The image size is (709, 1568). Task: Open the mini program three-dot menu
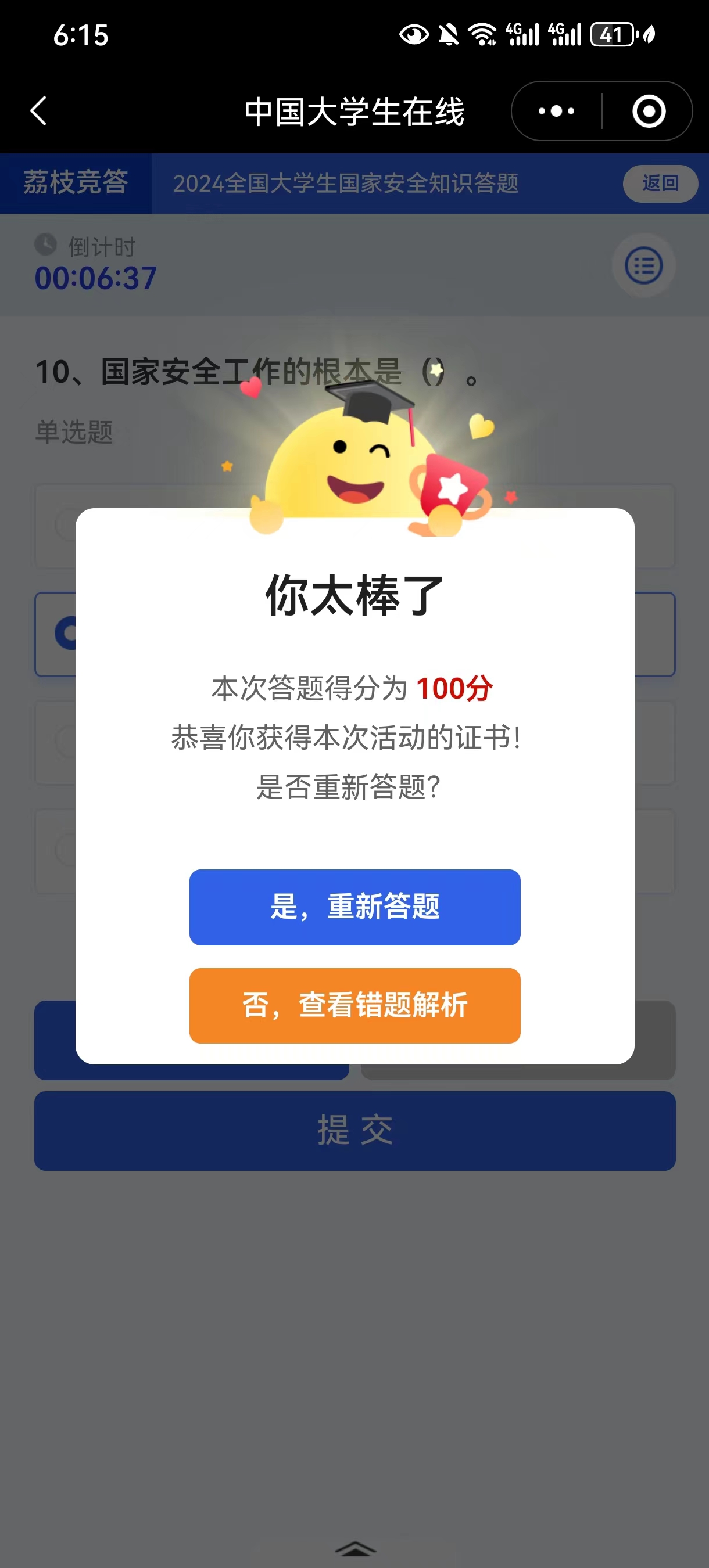pyautogui.click(x=556, y=112)
